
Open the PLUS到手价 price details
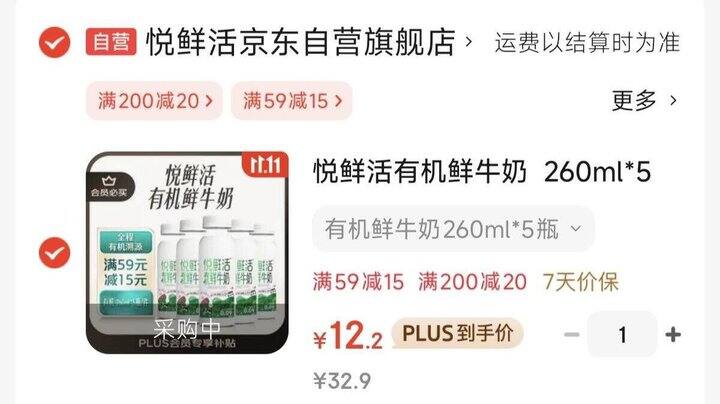457,333
